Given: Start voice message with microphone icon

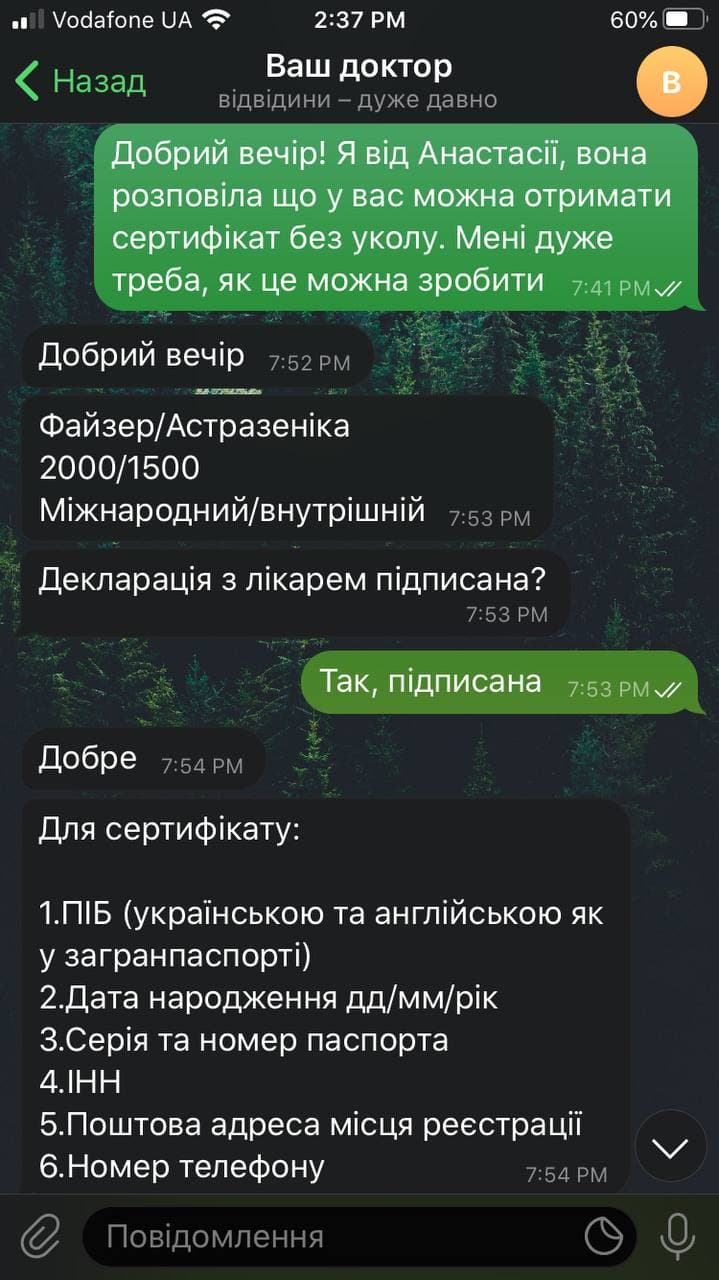Looking at the screenshot, I should [678, 1237].
